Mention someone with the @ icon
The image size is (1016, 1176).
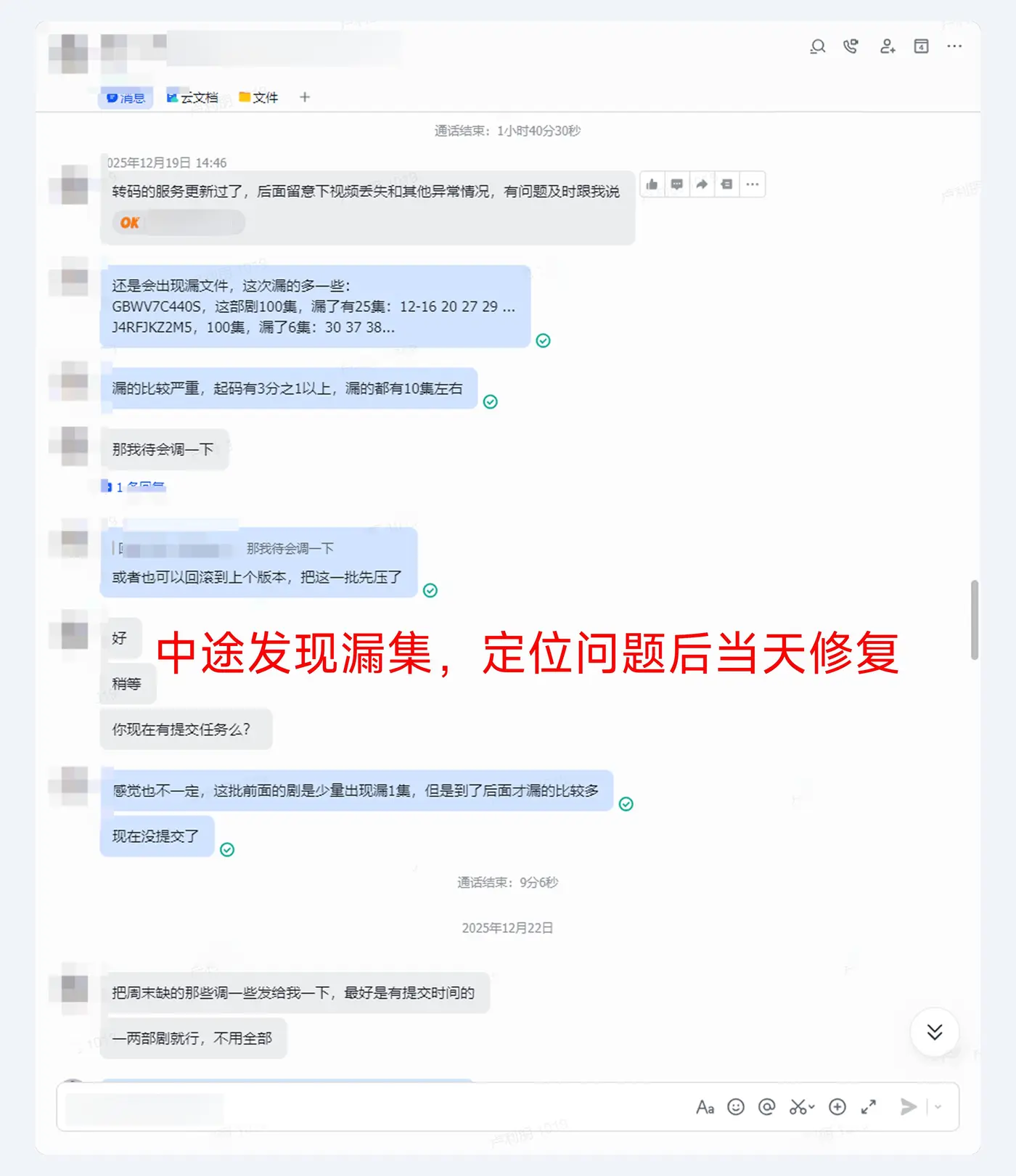pos(766,1107)
